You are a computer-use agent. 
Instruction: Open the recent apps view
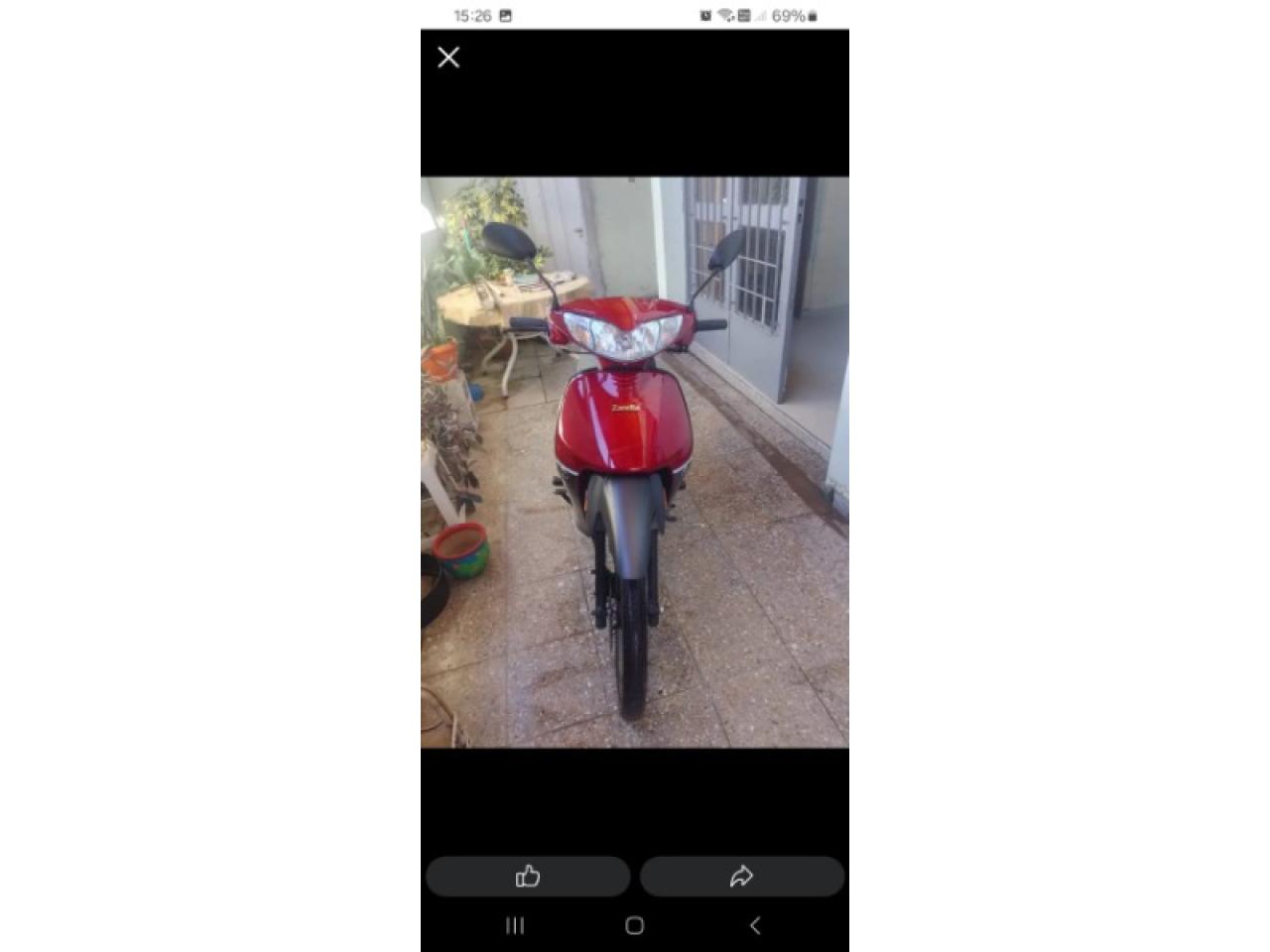[x=515, y=925]
